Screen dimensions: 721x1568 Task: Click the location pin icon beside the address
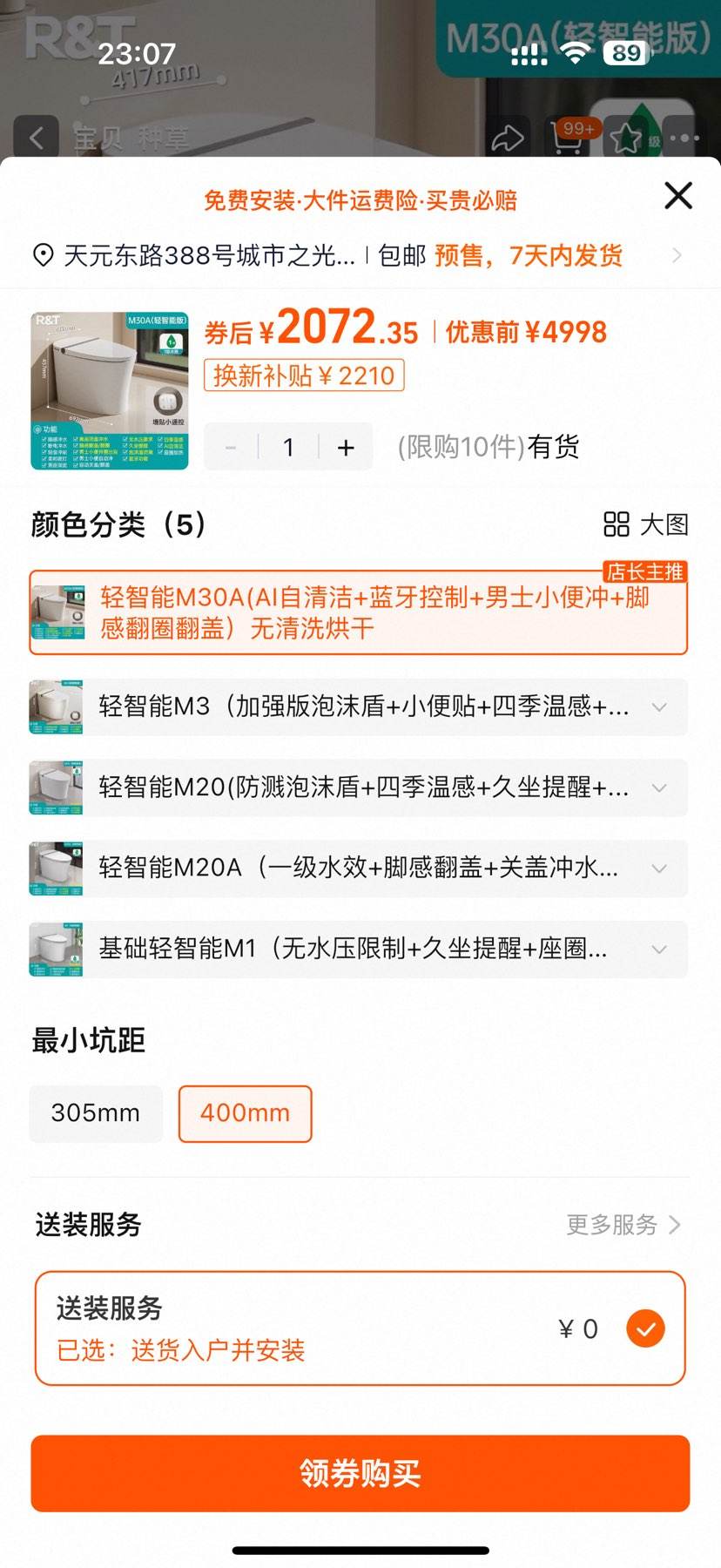tap(41, 255)
